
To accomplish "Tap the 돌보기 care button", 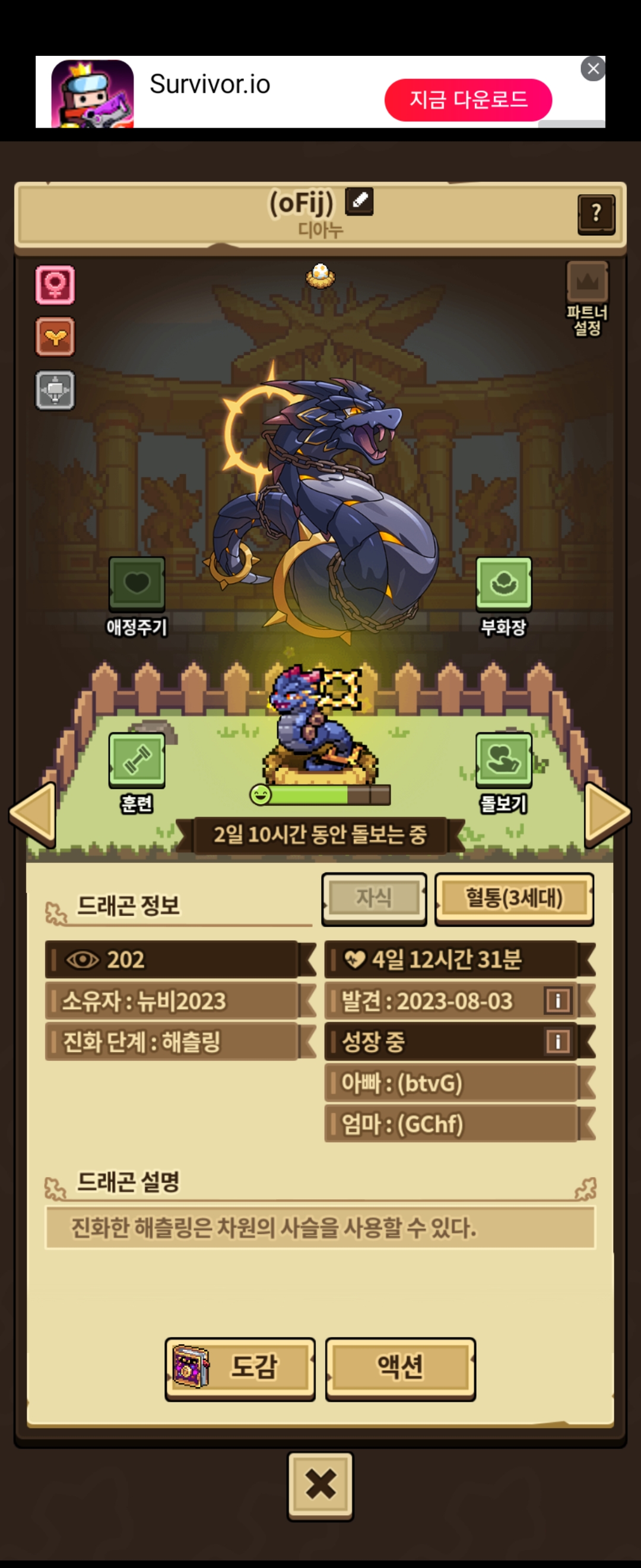I will tap(503, 760).
